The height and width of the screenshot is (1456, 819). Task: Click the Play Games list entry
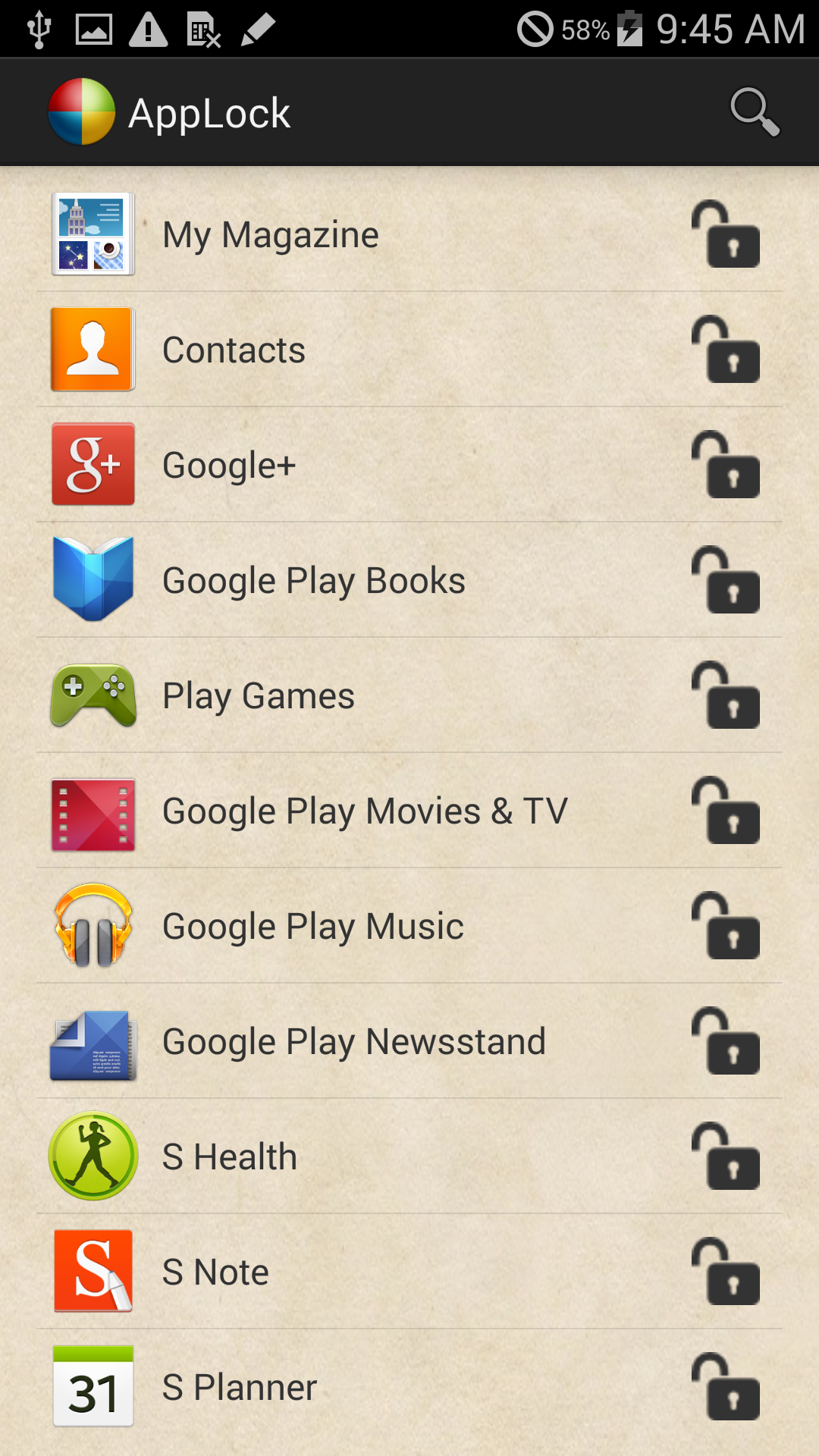(x=258, y=695)
